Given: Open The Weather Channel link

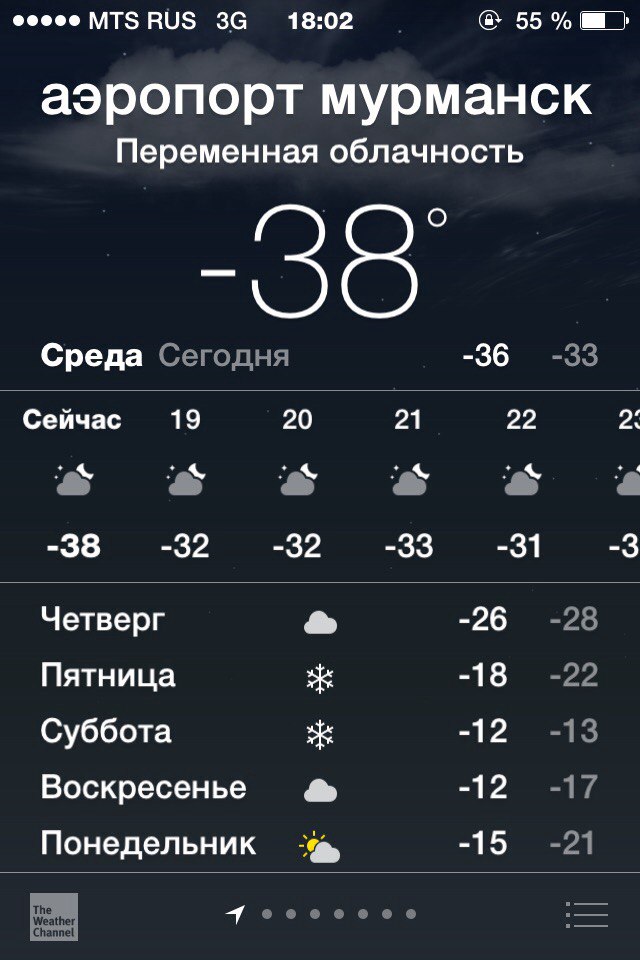Looking at the screenshot, I should point(53,917).
